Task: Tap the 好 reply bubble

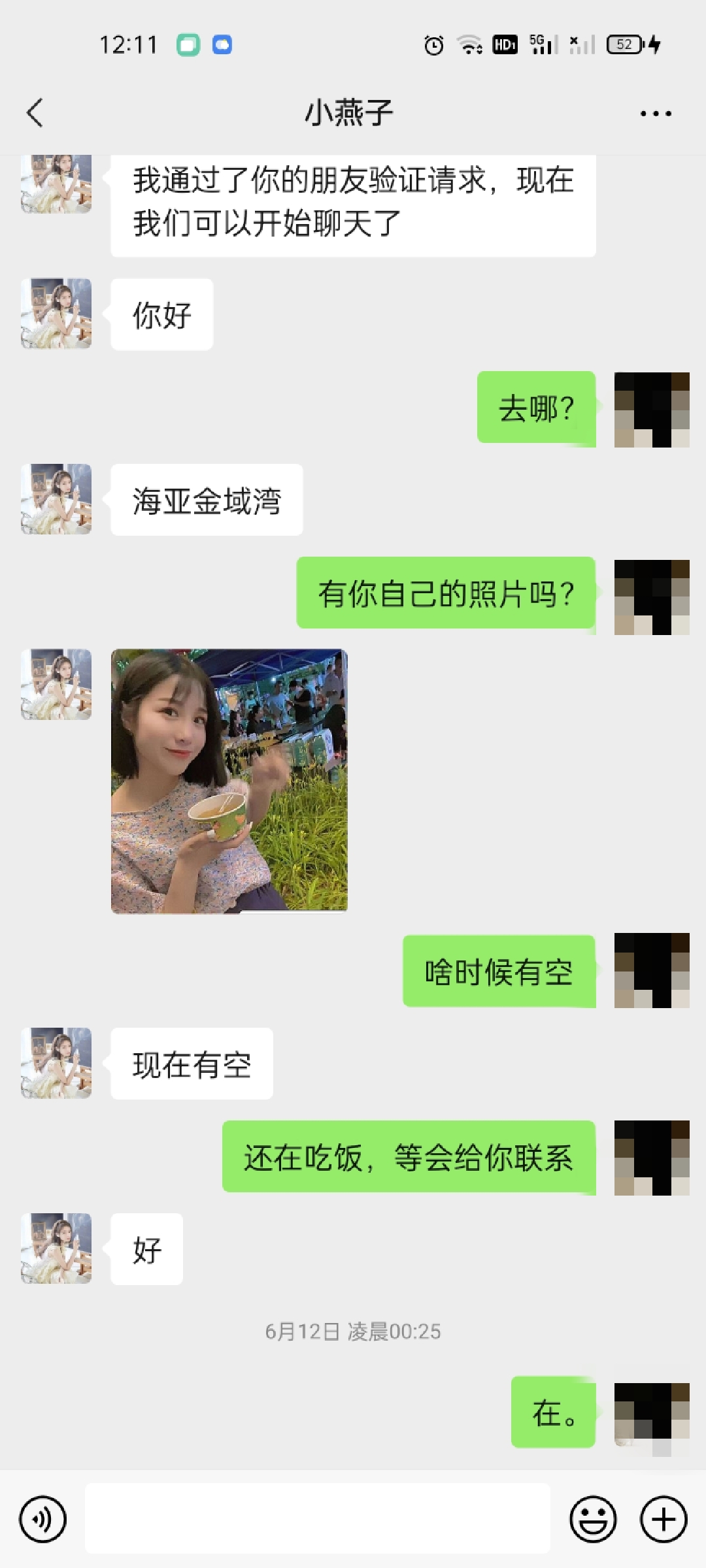Action: click(x=145, y=1249)
